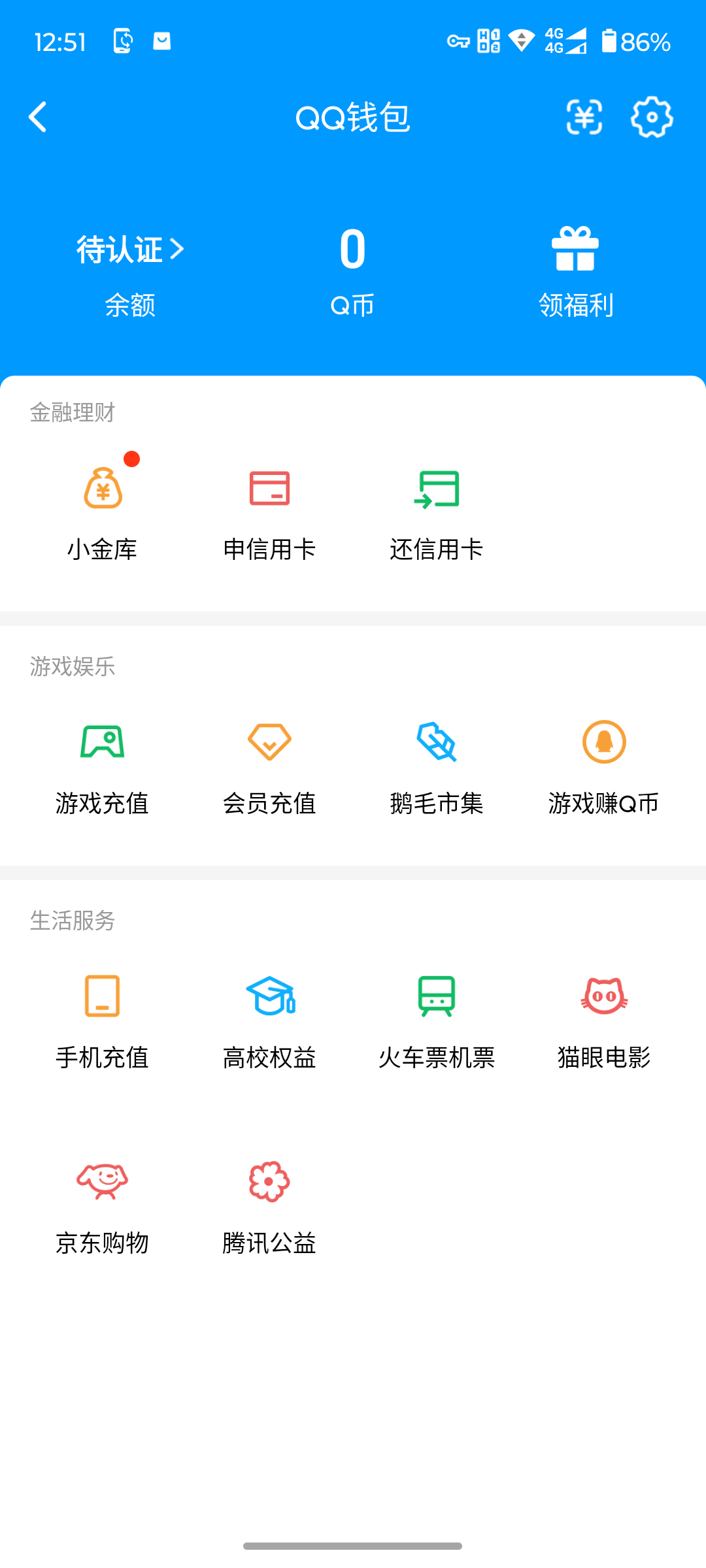Screen dimensions: 706x1568
Task: Launch 京东购物 shopping
Action: [x=103, y=1207]
